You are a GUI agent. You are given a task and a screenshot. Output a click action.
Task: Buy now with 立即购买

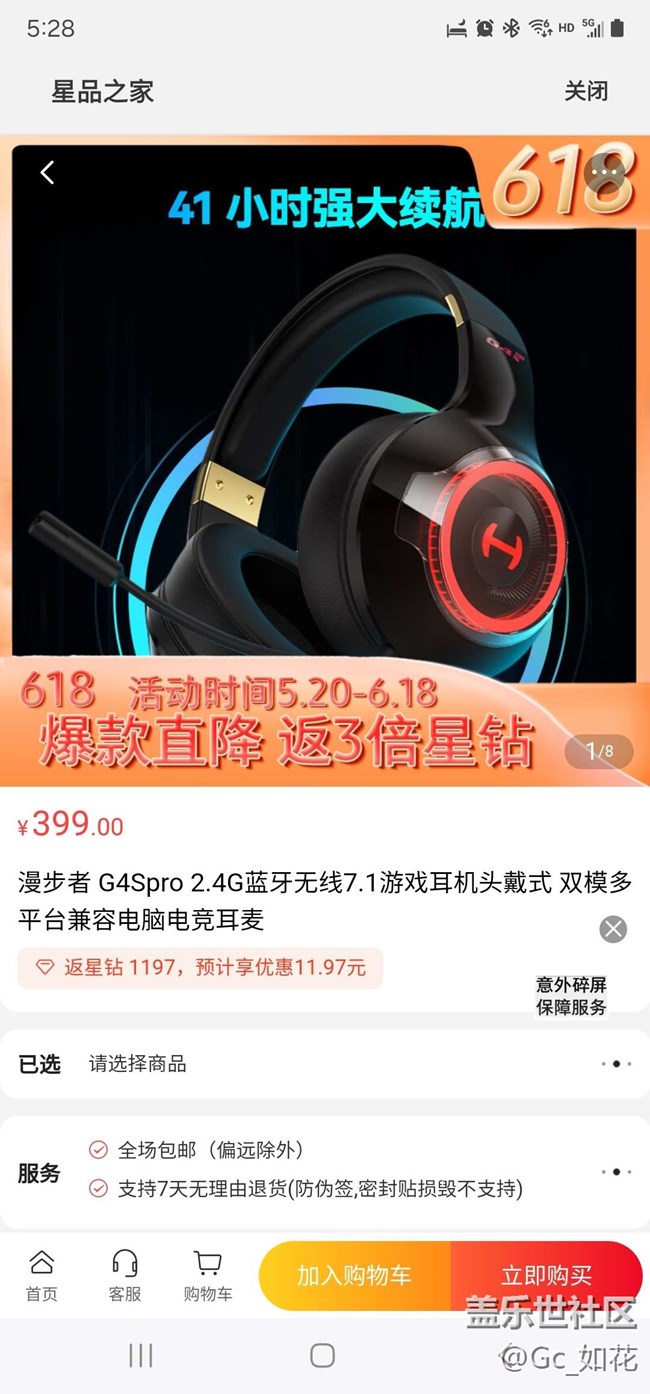(546, 1275)
